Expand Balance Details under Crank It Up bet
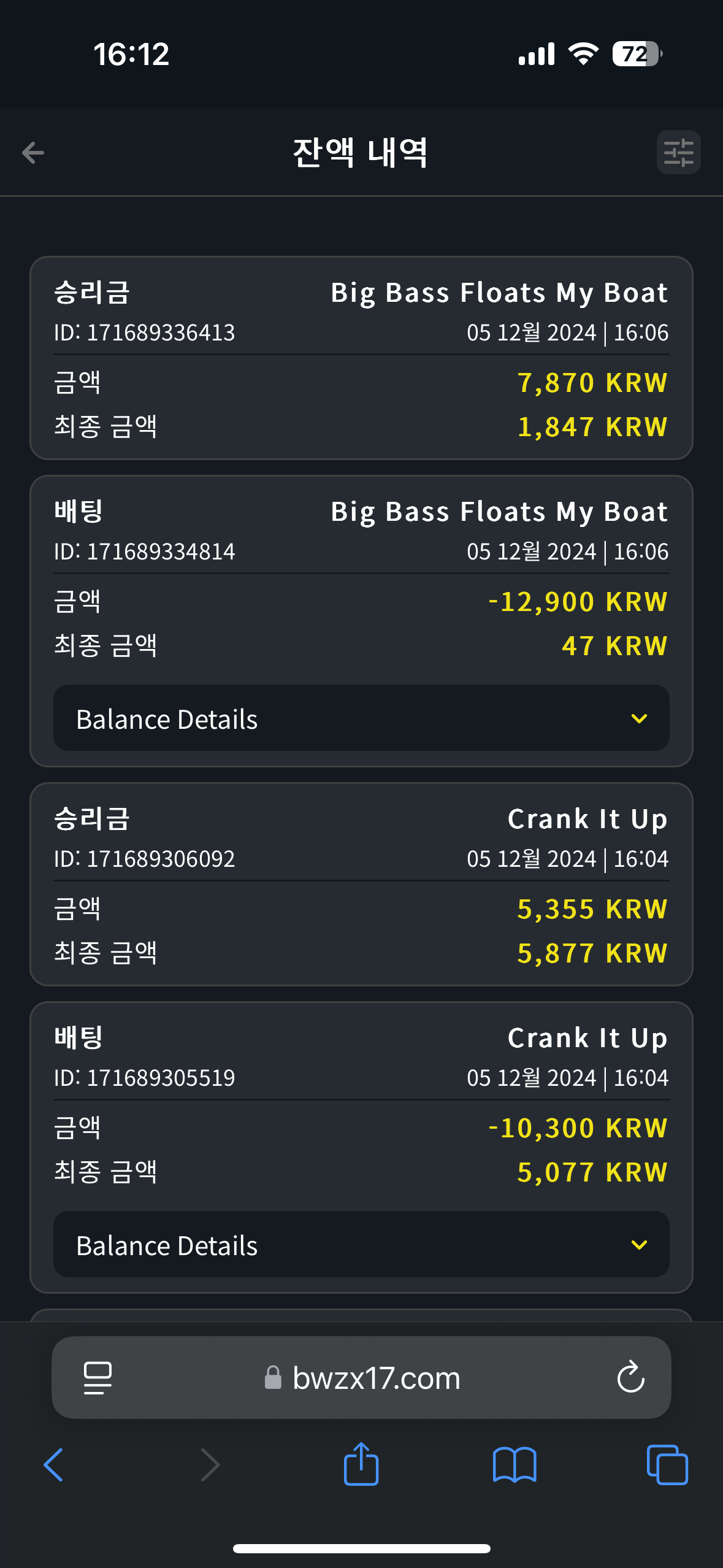Image resolution: width=723 pixels, height=1568 pixels. 361,1245
